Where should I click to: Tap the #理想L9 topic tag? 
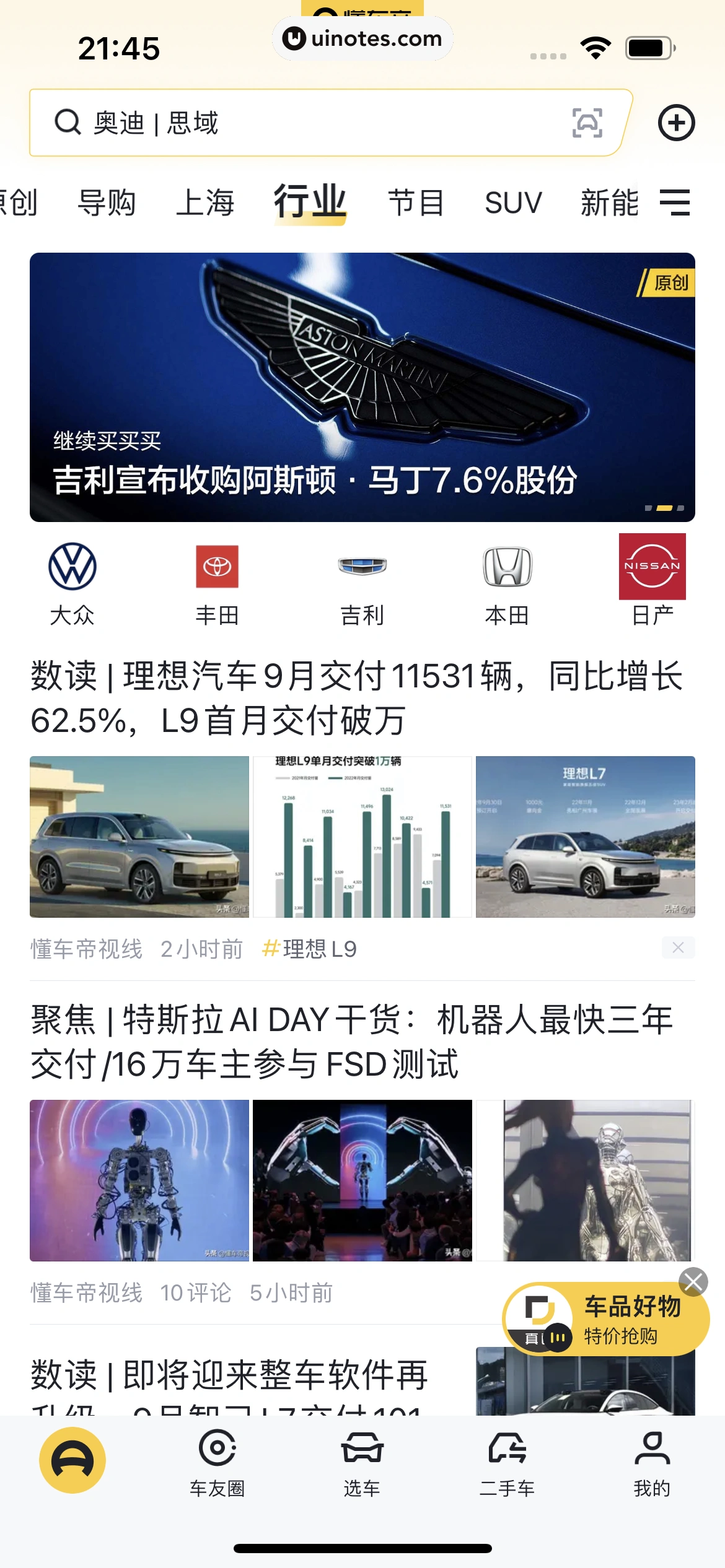[x=309, y=949]
